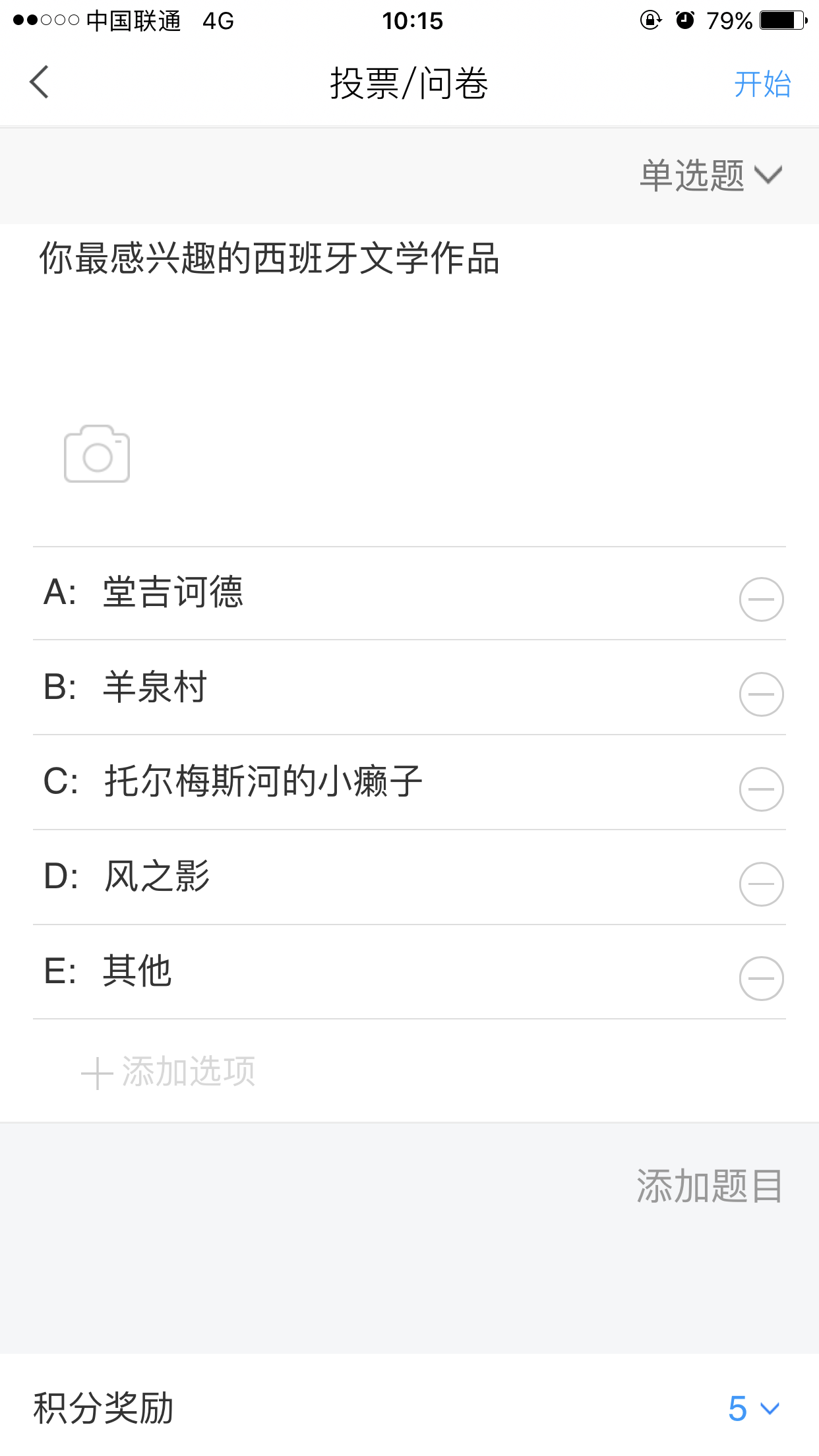
Task: Tap 开始 to start the poll
Action: pyautogui.click(x=762, y=84)
